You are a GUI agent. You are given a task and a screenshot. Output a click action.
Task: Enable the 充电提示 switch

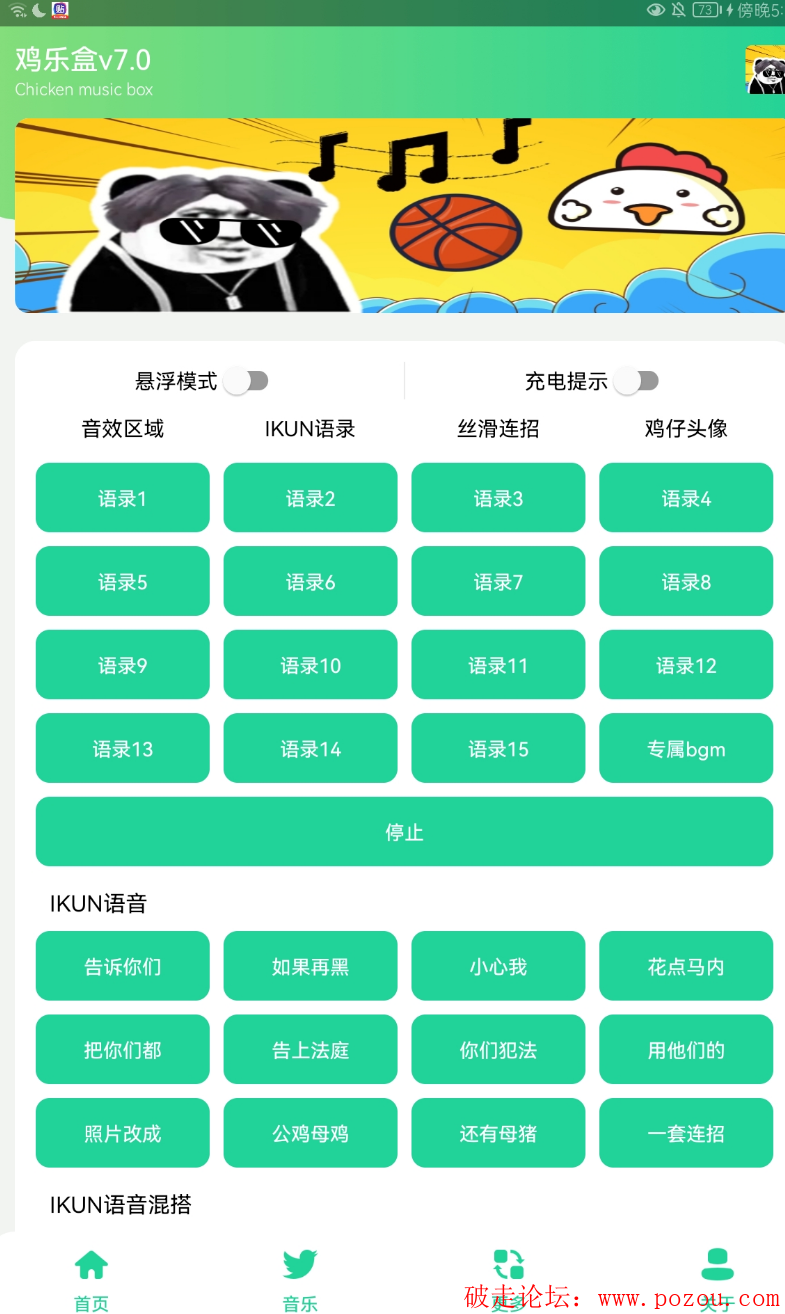pyautogui.click(x=636, y=381)
